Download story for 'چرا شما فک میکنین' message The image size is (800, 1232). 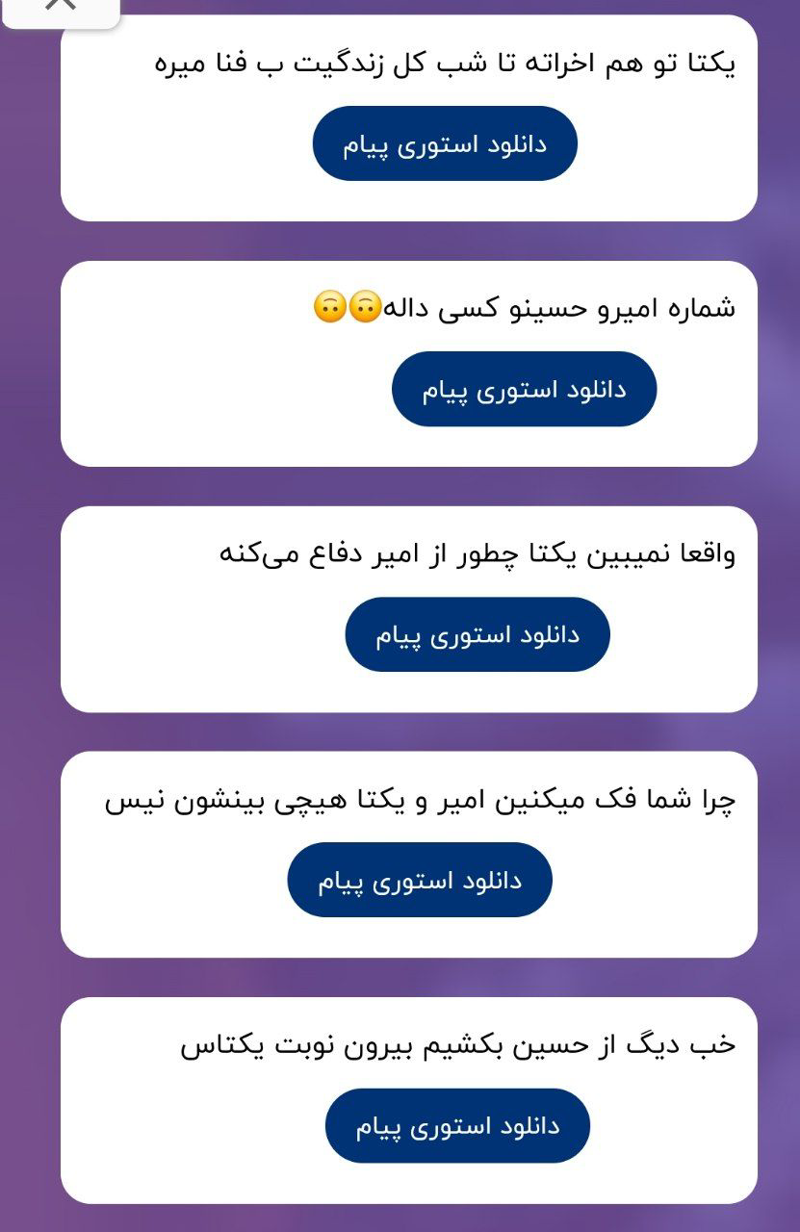(x=419, y=880)
